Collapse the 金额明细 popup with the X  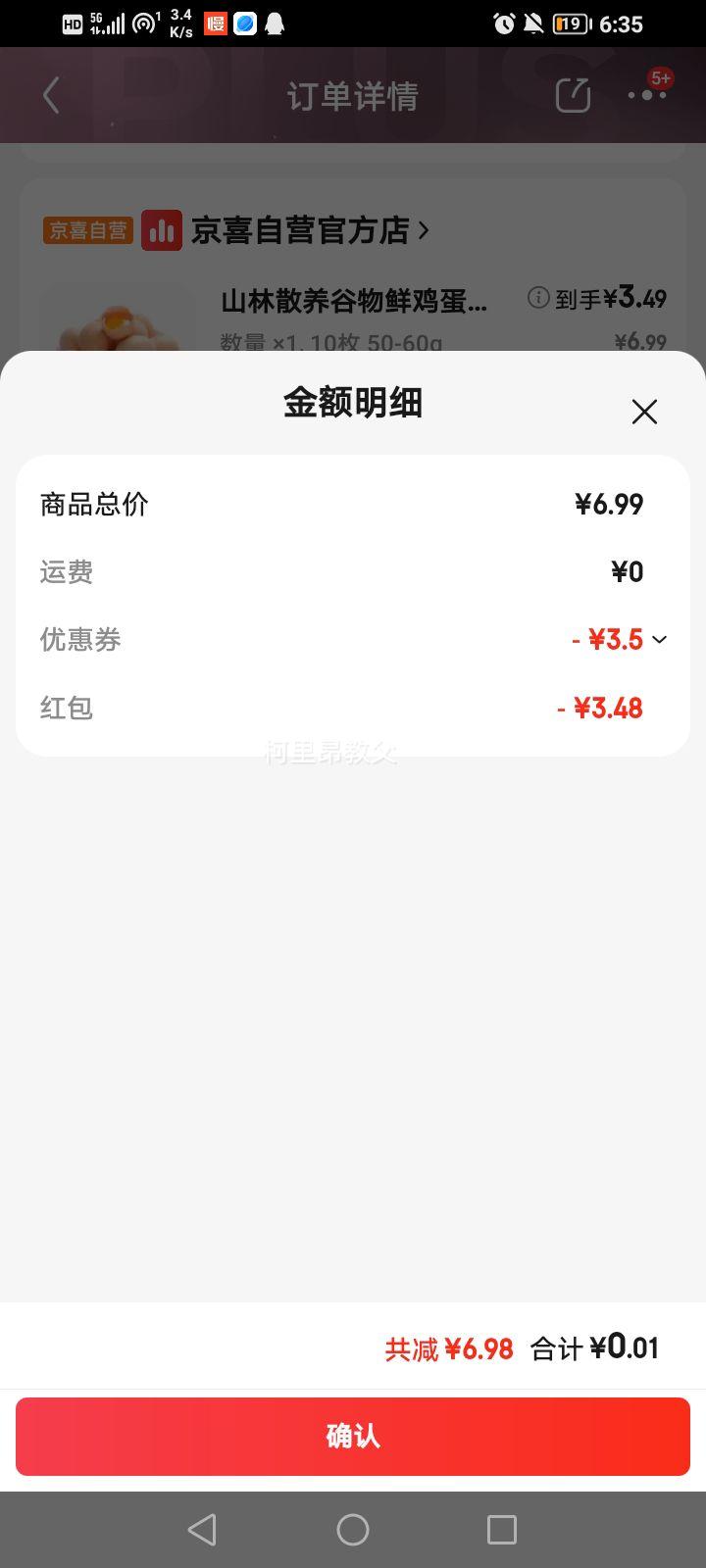pos(644,412)
